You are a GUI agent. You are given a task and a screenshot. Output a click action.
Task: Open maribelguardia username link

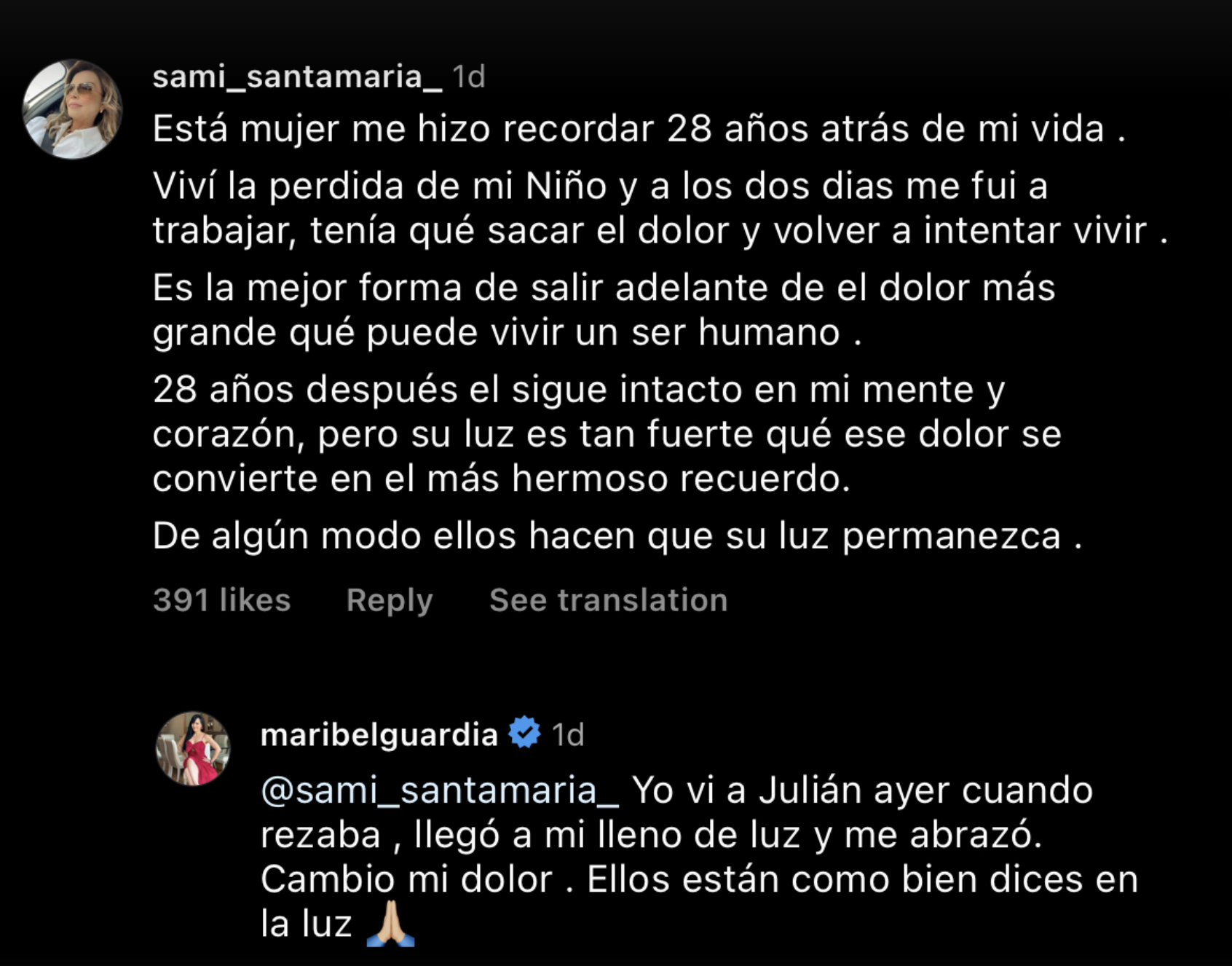pos(379,734)
